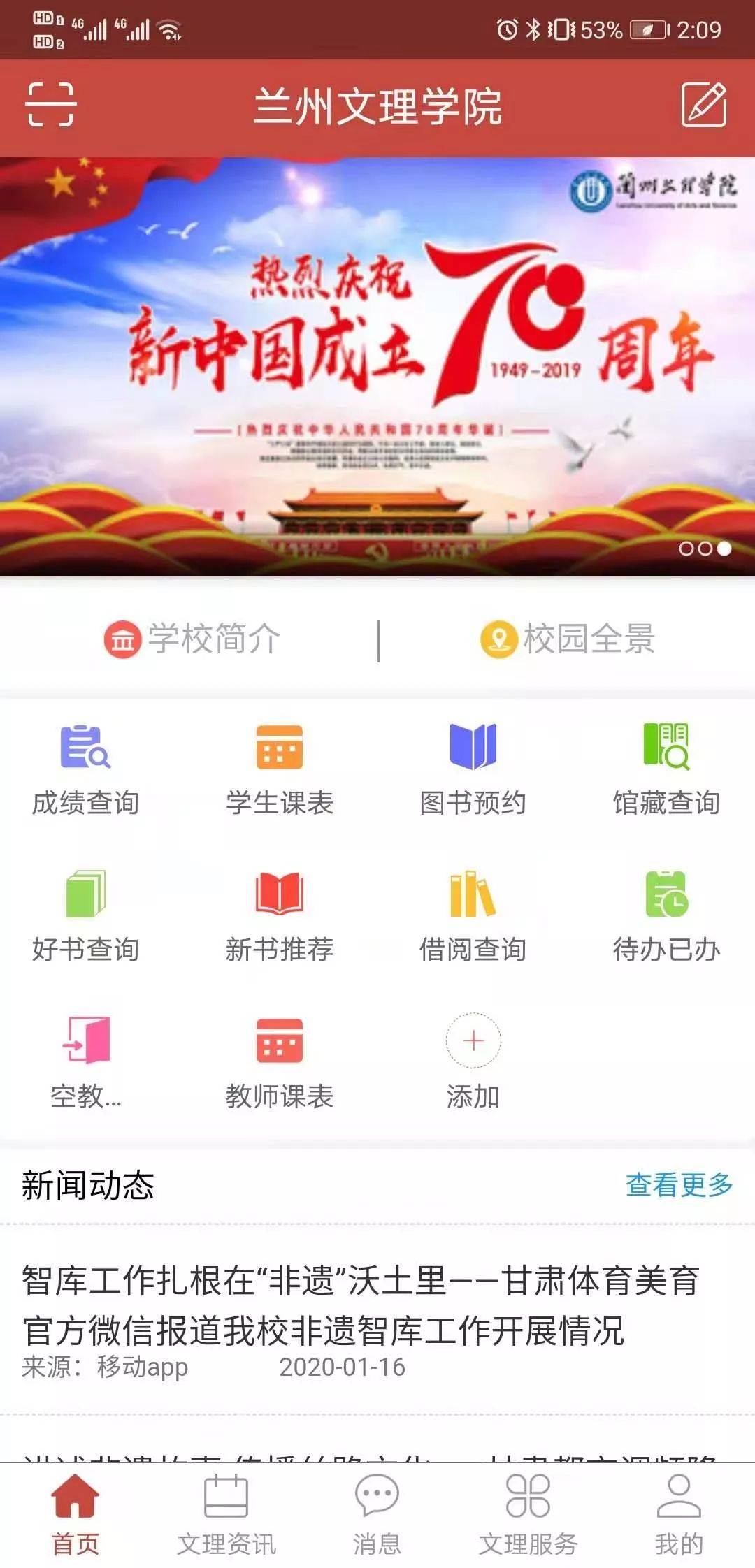Screen dimensions: 755x1568
Task: Open 教师课表 teacher timetable
Action: [x=280, y=1064]
